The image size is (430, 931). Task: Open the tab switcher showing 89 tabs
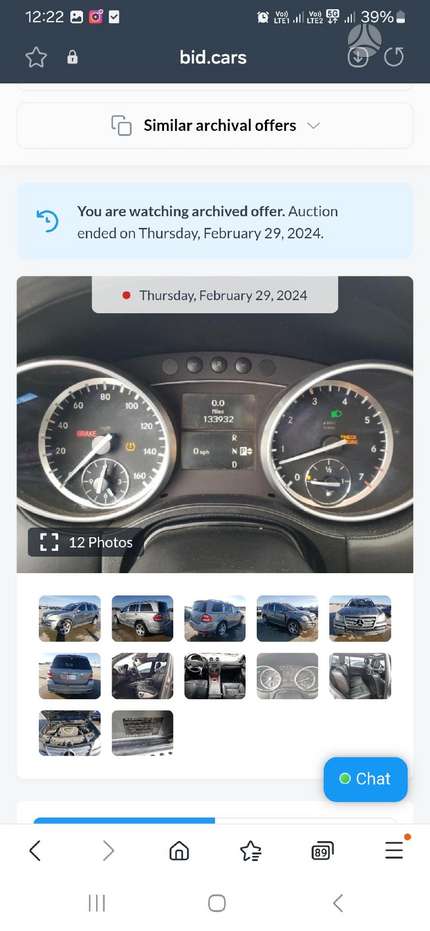click(x=322, y=851)
